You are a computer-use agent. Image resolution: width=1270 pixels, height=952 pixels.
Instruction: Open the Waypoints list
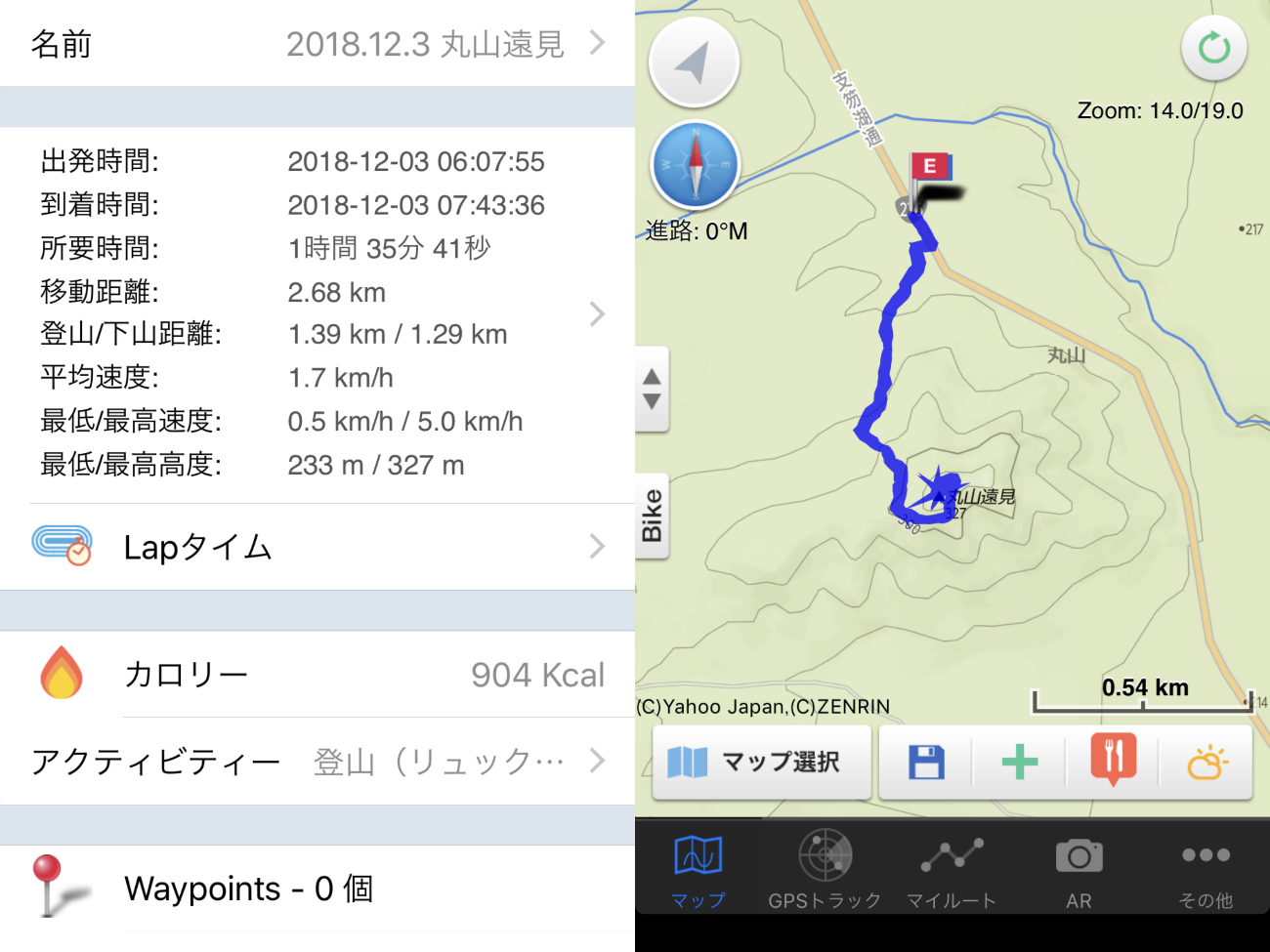(x=317, y=889)
